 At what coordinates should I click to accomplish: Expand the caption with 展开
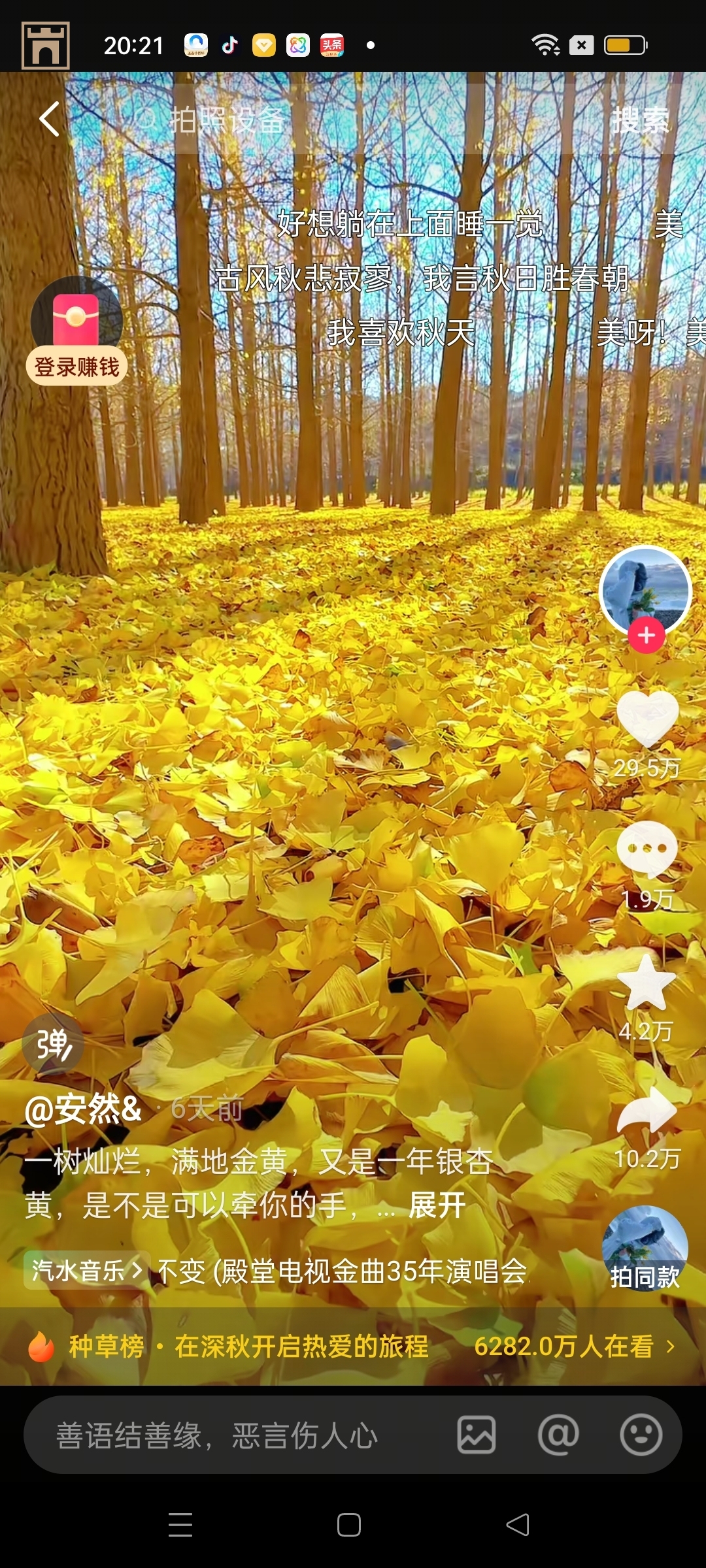(x=437, y=1205)
